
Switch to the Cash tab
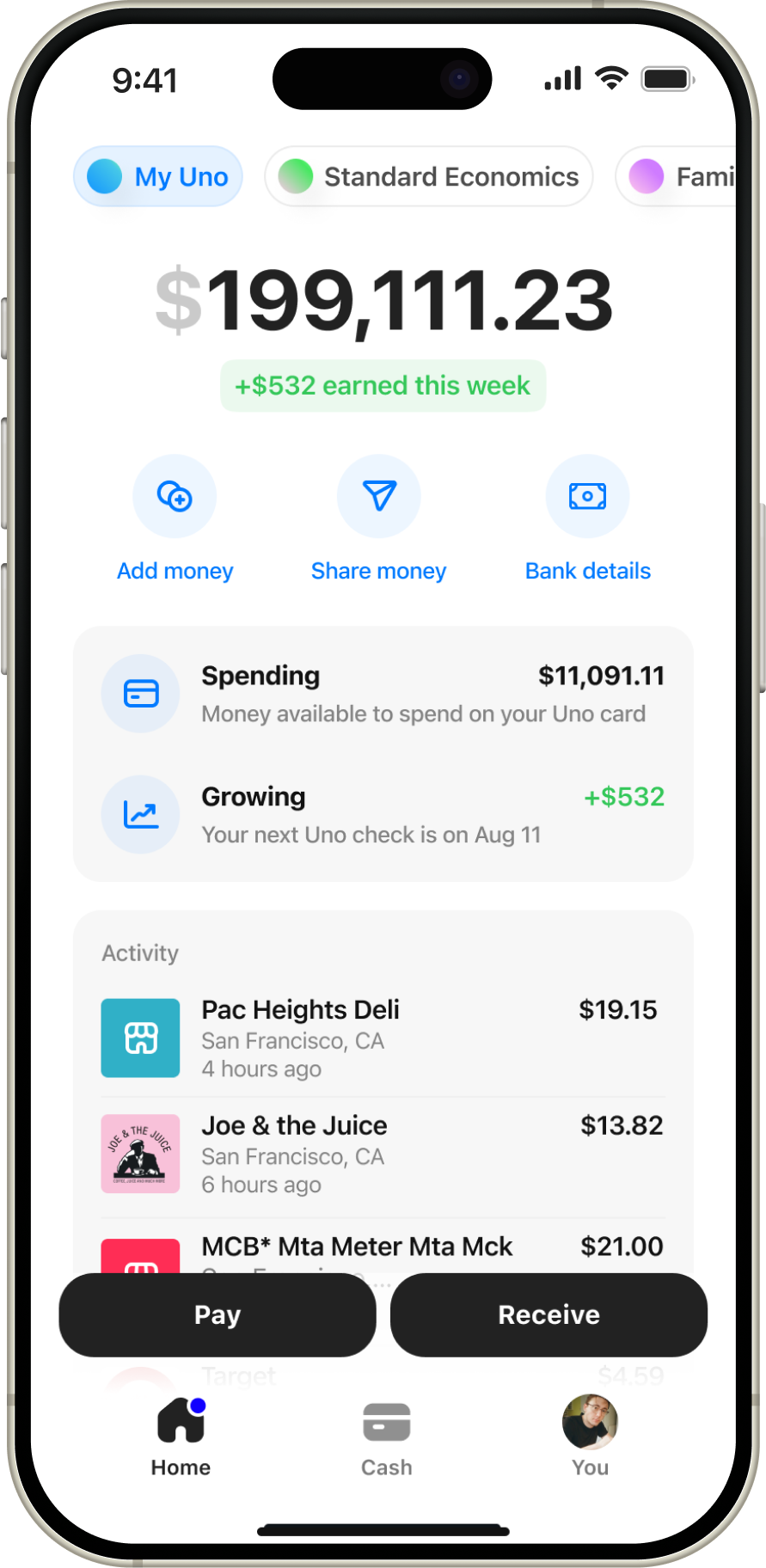pos(386,1437)
